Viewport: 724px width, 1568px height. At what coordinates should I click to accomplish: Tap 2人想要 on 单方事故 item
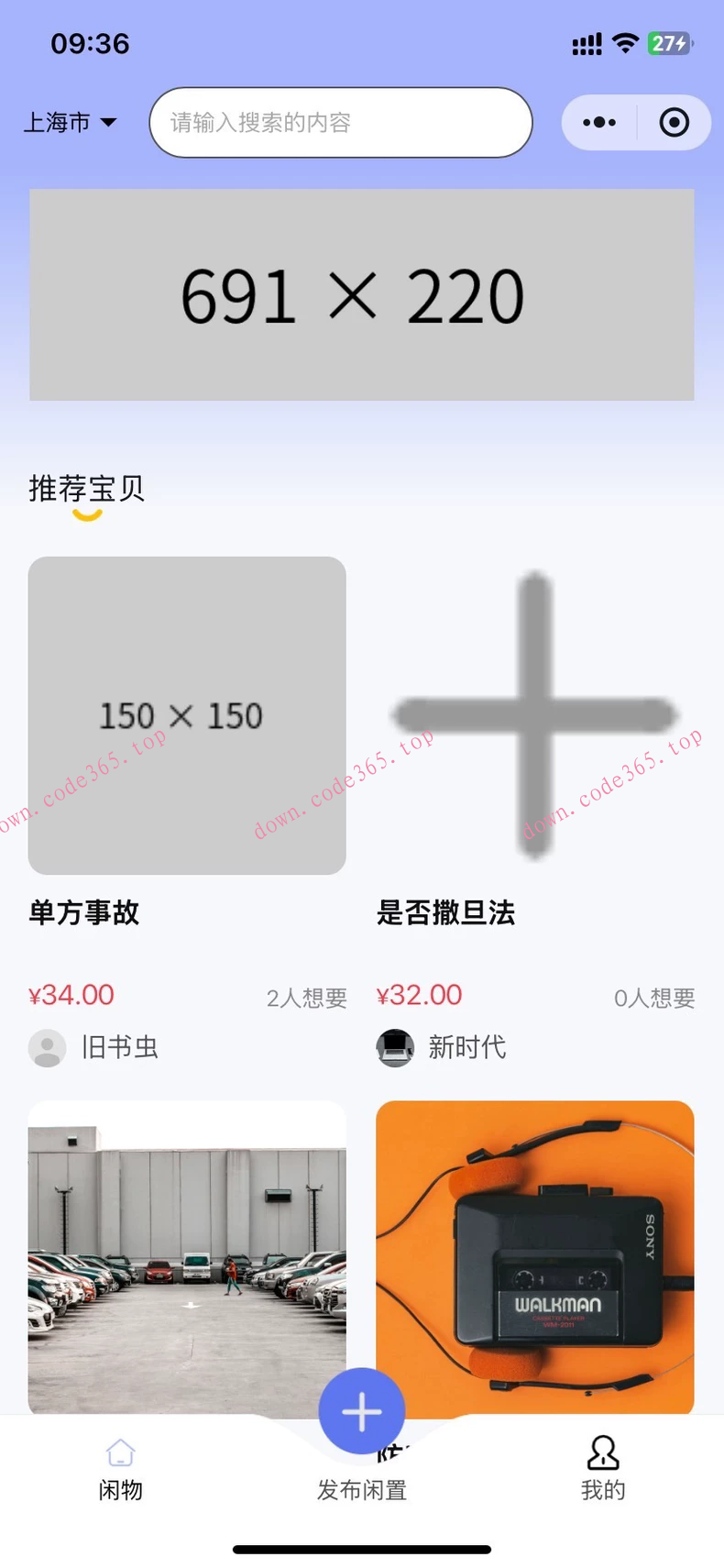tap(306, 998)
